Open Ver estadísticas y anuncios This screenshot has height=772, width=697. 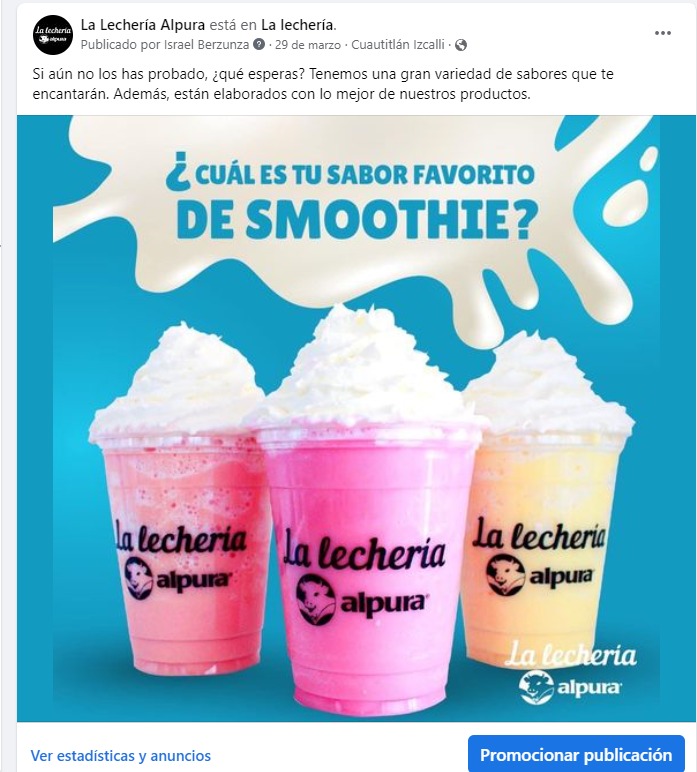tap(121, 756)
